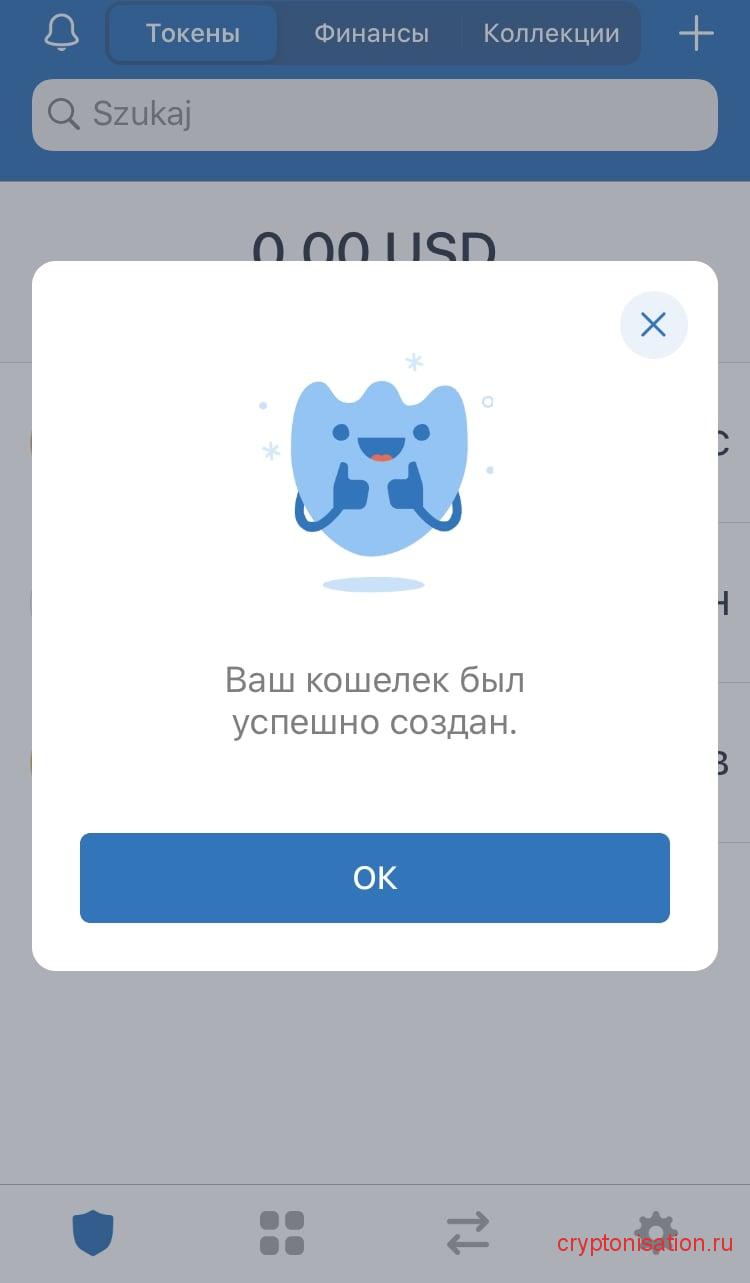Add a new token with the plus icon
750x1283 pixels.
[696, 32]
